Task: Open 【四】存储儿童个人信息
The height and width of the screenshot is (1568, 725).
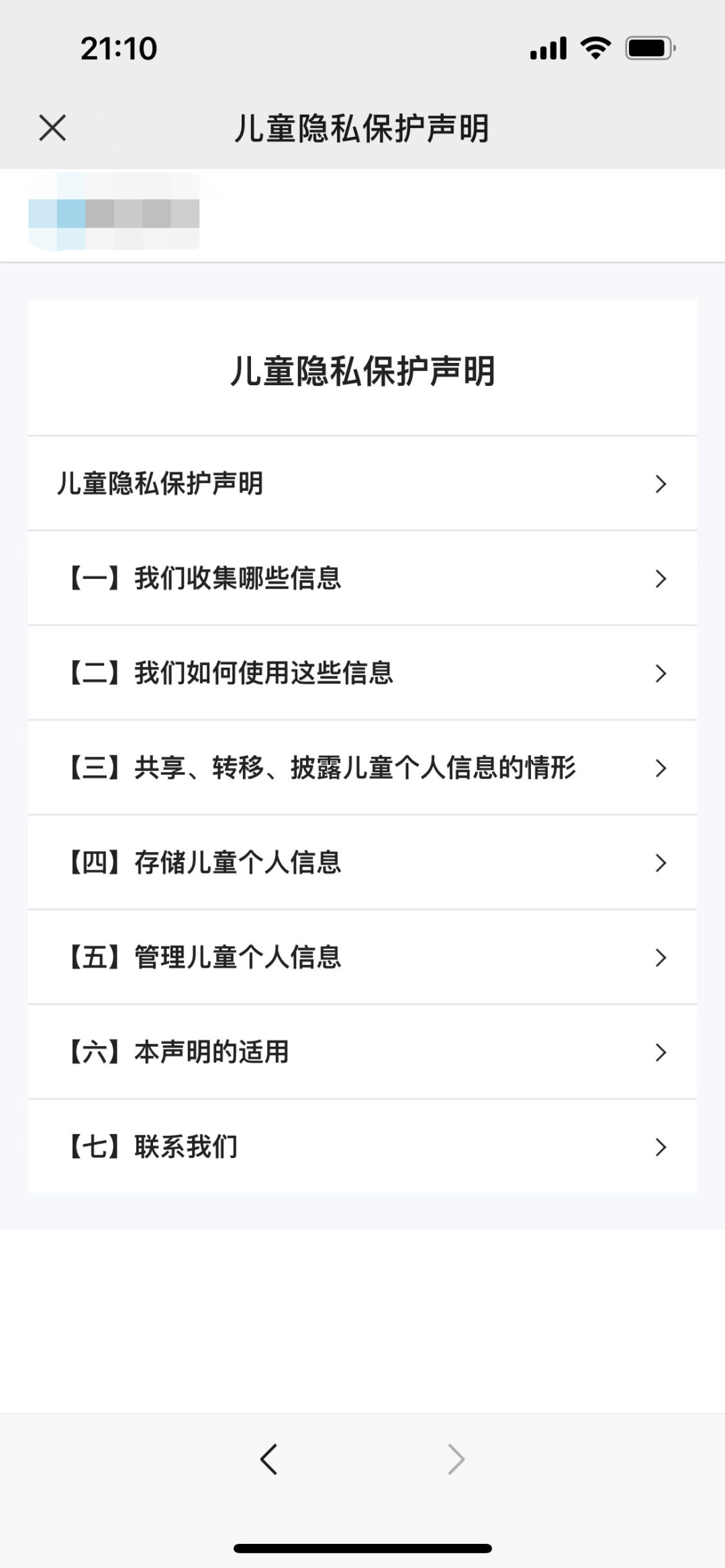Action: (x=362, y=862)
